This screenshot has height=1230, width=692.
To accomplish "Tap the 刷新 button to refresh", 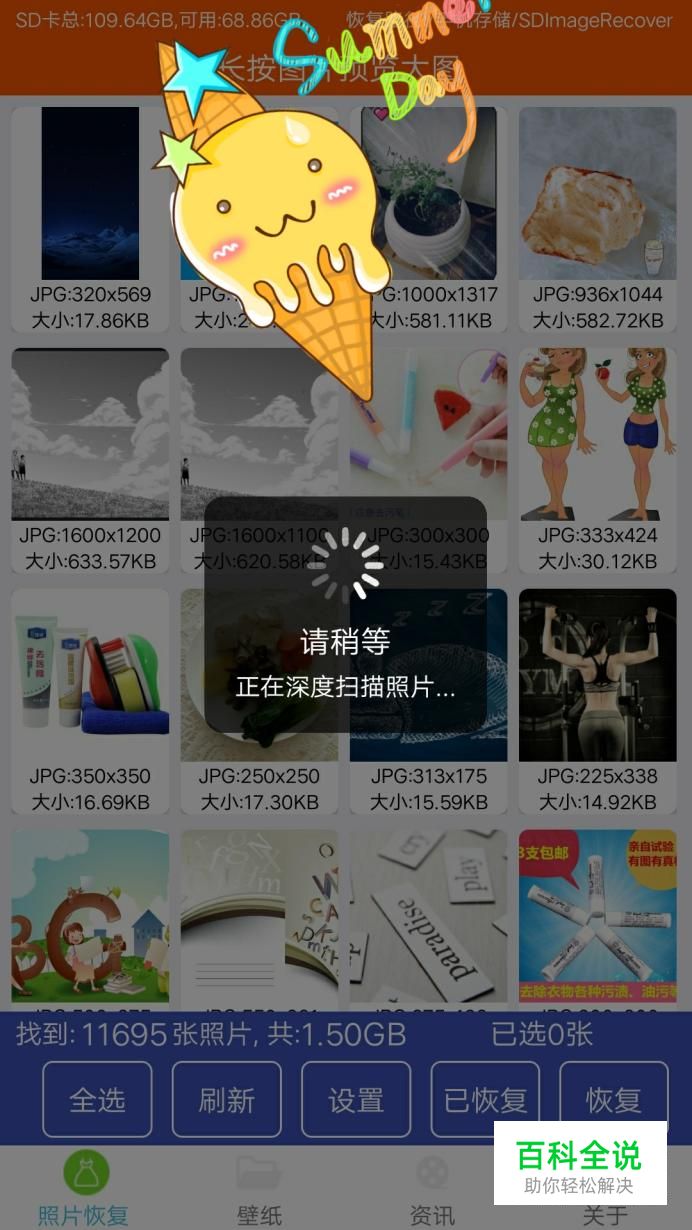I will point(226,1100).
